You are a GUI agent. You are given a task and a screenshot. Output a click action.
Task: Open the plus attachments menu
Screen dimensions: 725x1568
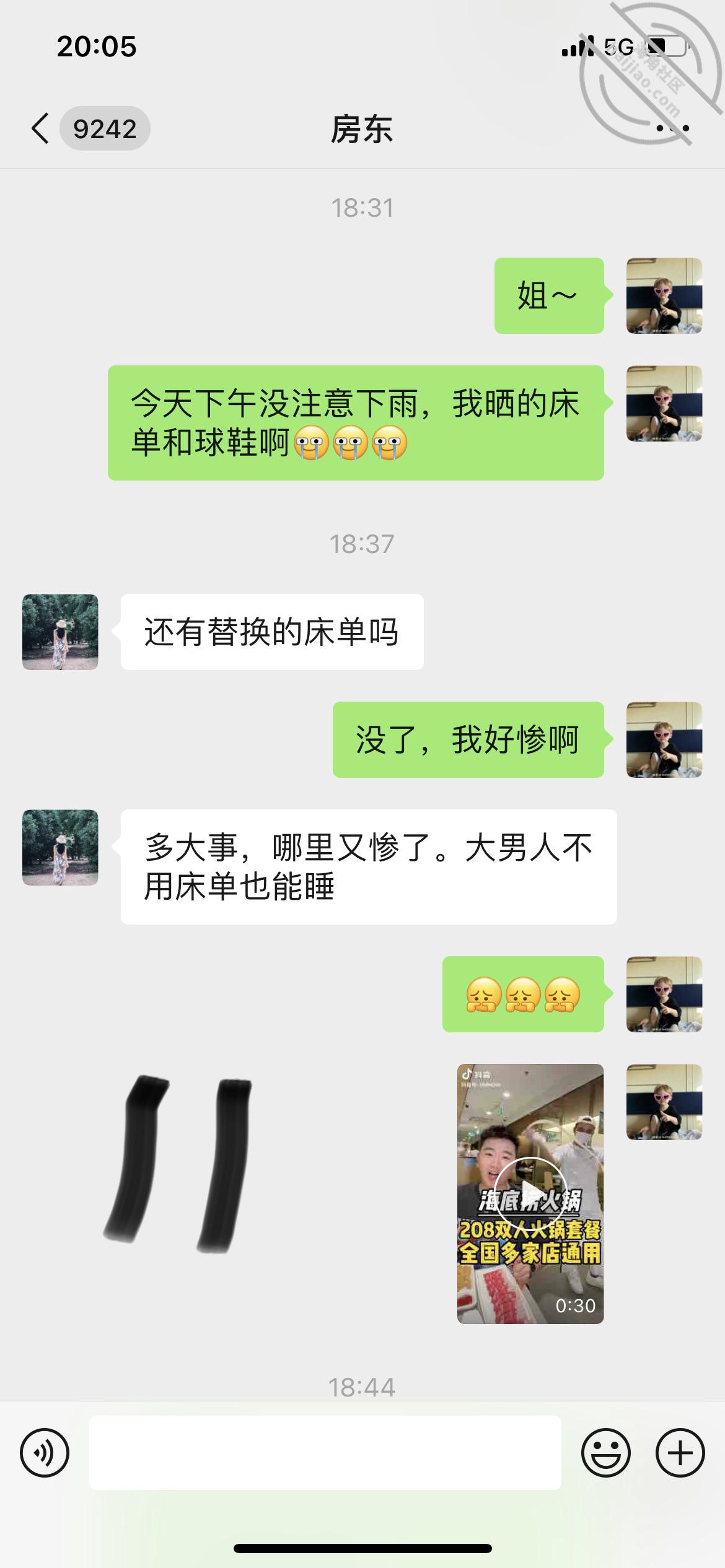[680, 1453]
